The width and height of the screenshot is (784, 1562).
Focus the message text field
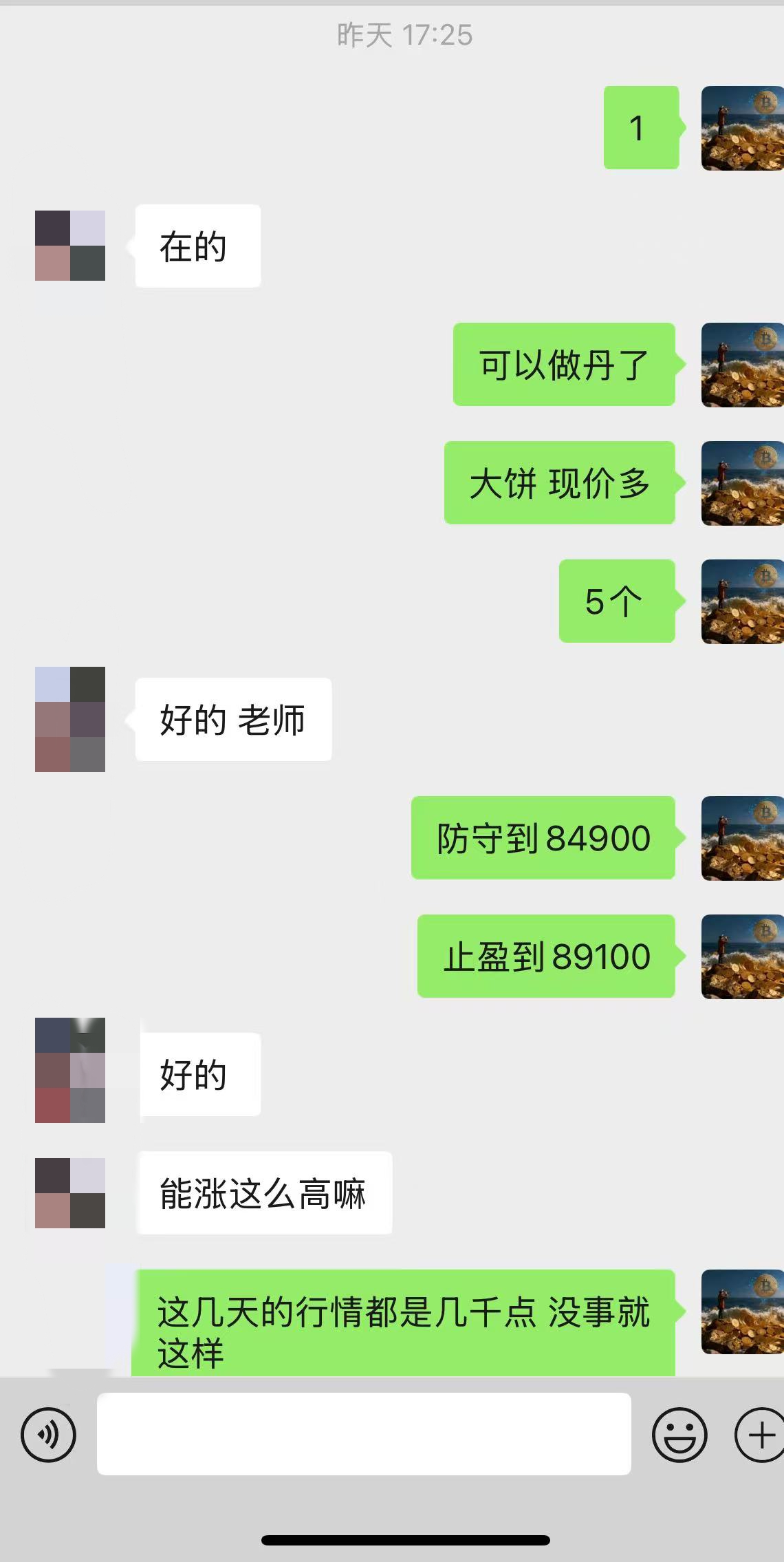click(364, 1434)
